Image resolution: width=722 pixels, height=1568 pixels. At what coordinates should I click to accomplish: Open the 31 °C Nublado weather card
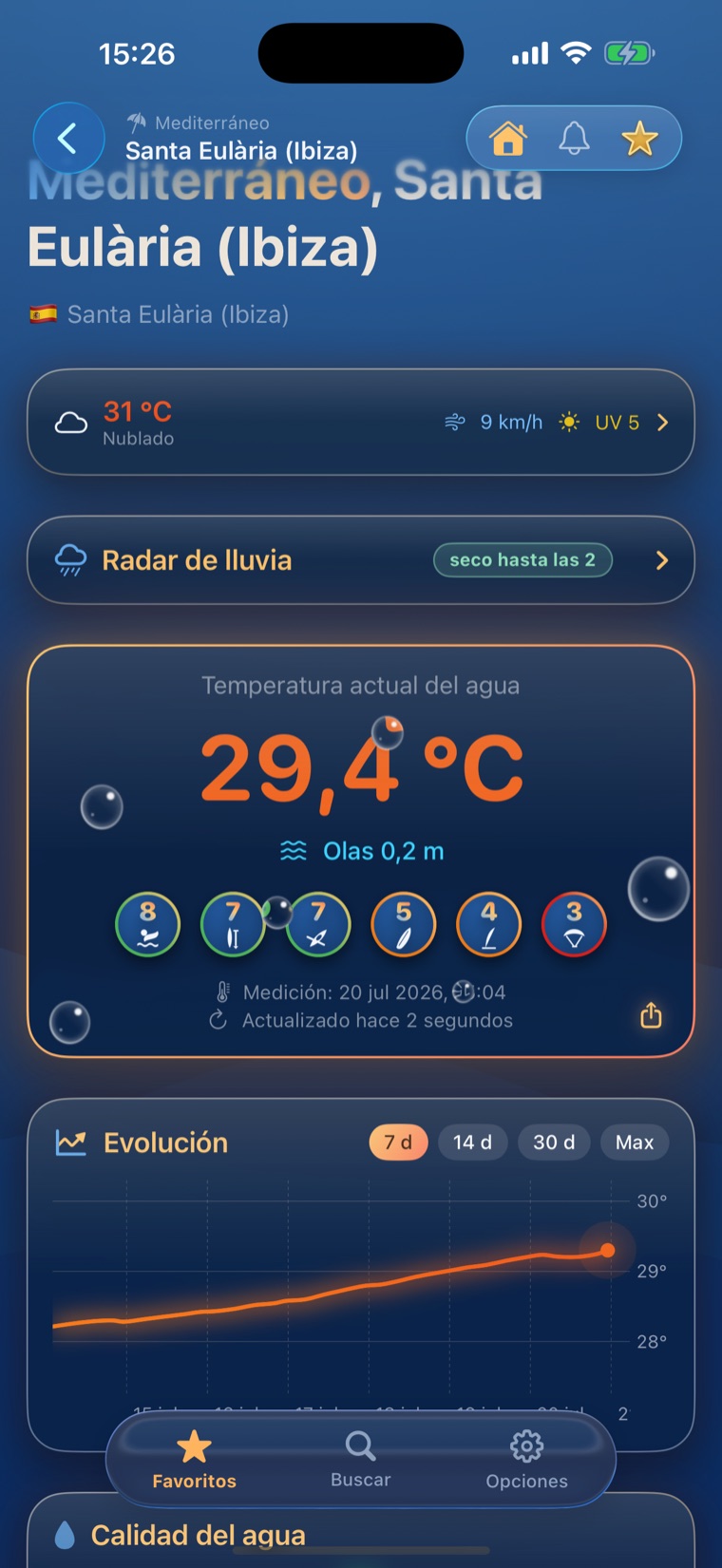[x=361, y=423]
